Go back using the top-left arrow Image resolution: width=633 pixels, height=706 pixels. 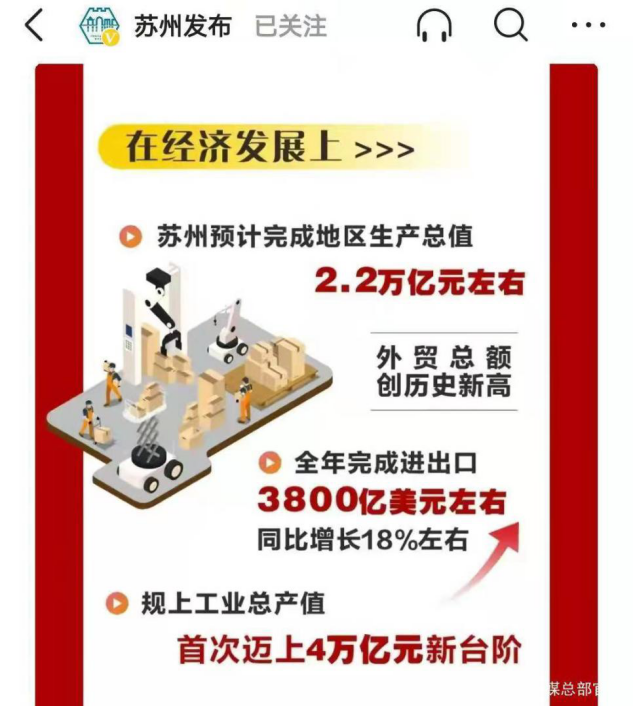coord(34,27)
